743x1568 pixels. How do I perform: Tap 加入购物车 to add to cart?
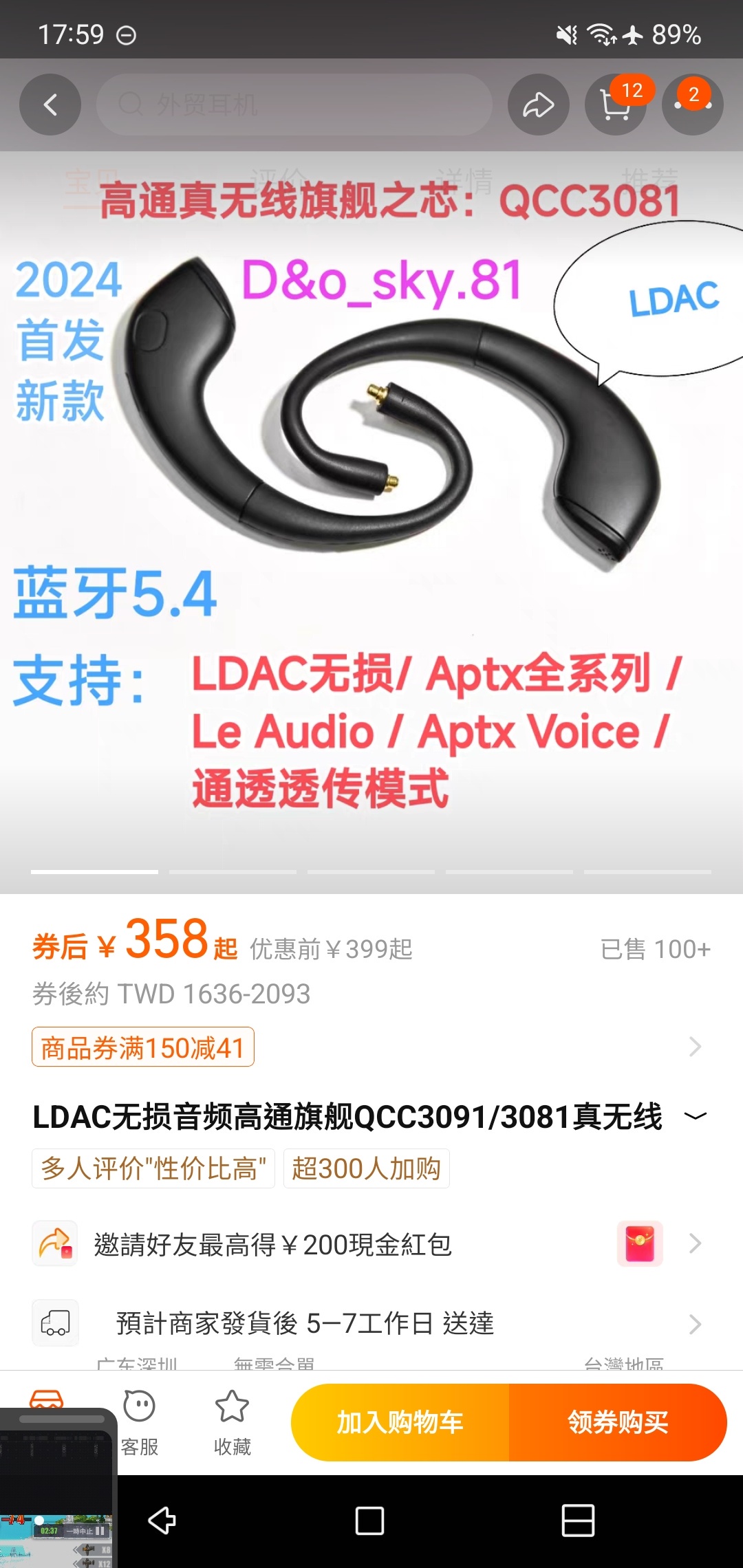[400, 1422]
